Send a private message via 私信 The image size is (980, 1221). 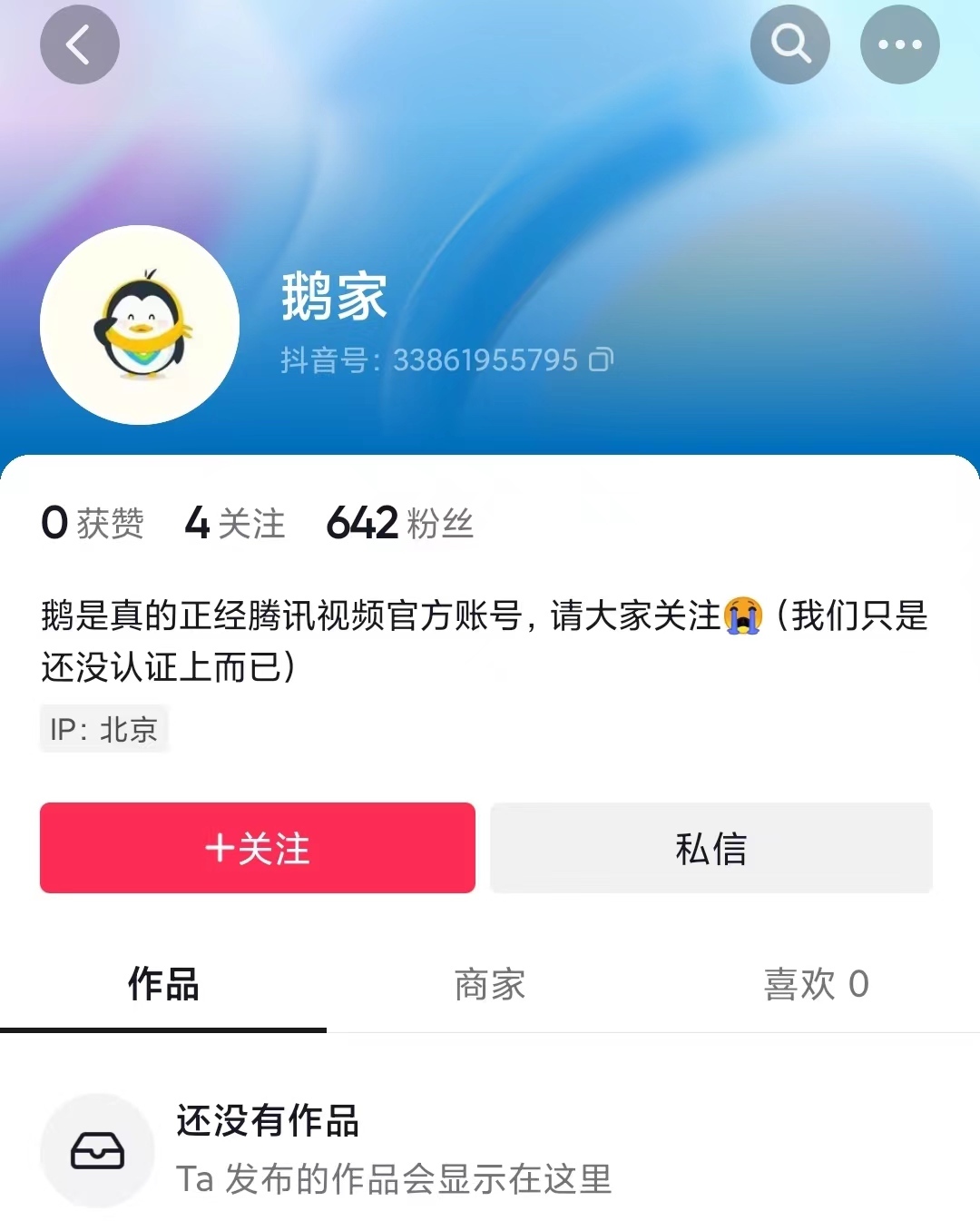coord(710,848)
